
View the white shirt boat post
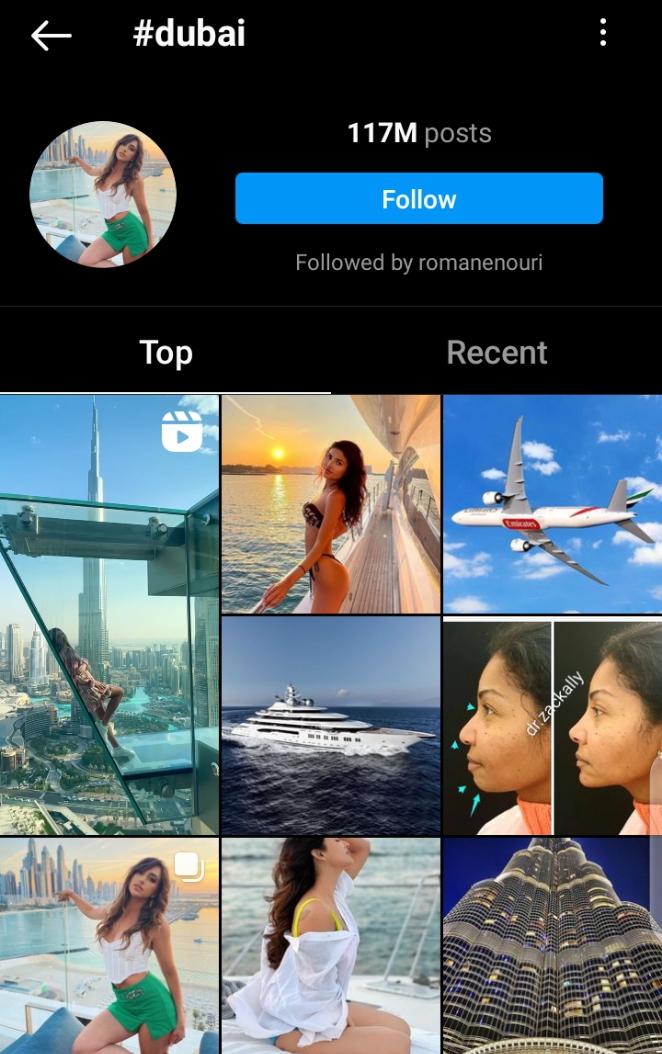[x=330, y=945]
